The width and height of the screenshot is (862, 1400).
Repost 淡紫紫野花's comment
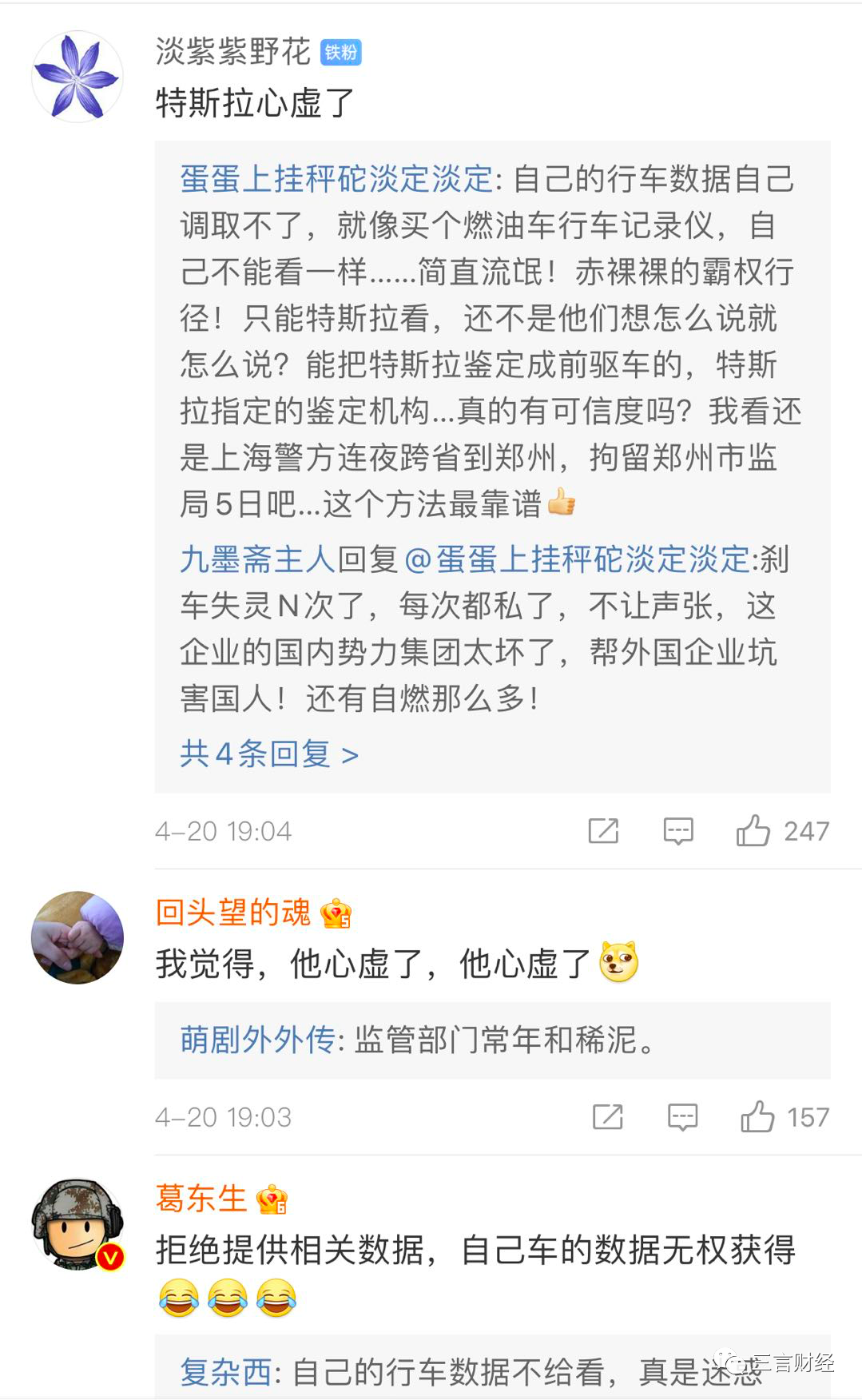point(603,831)
